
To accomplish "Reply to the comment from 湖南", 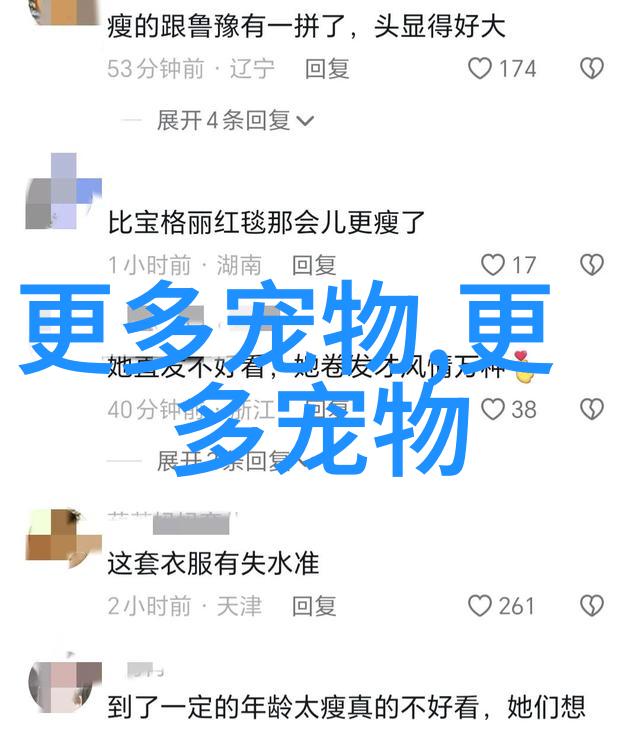I will [314, 265].
